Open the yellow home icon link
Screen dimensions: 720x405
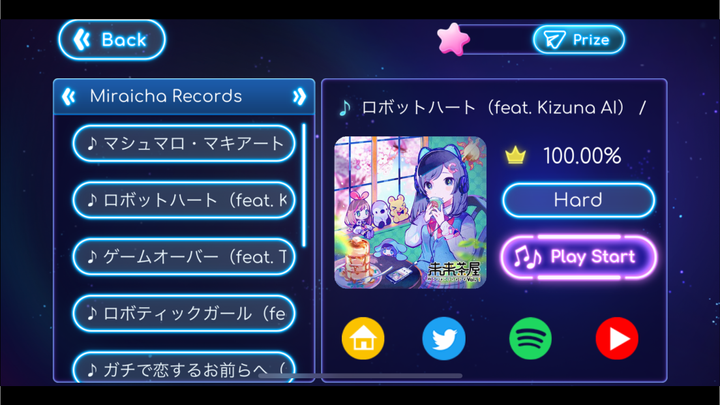(x=363, y=339)
